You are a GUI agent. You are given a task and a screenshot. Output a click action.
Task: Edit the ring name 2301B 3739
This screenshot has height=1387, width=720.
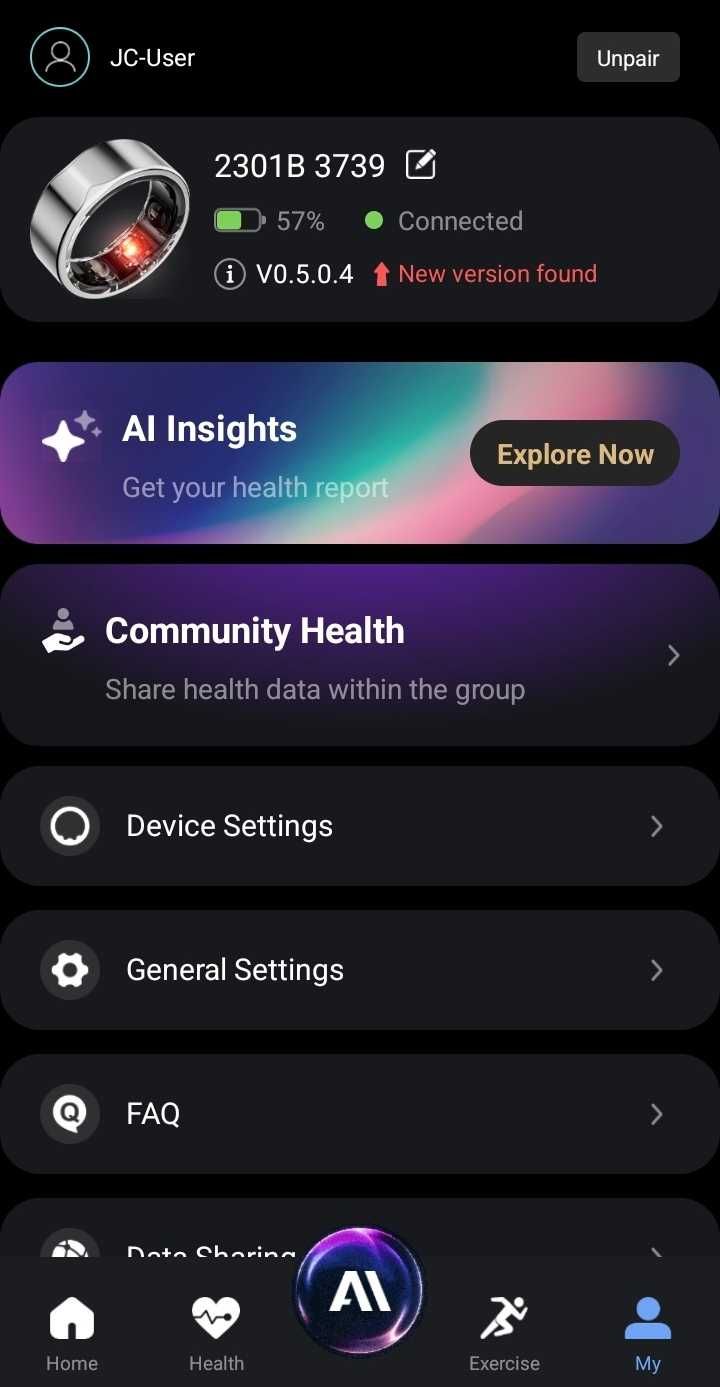(421, 164)
